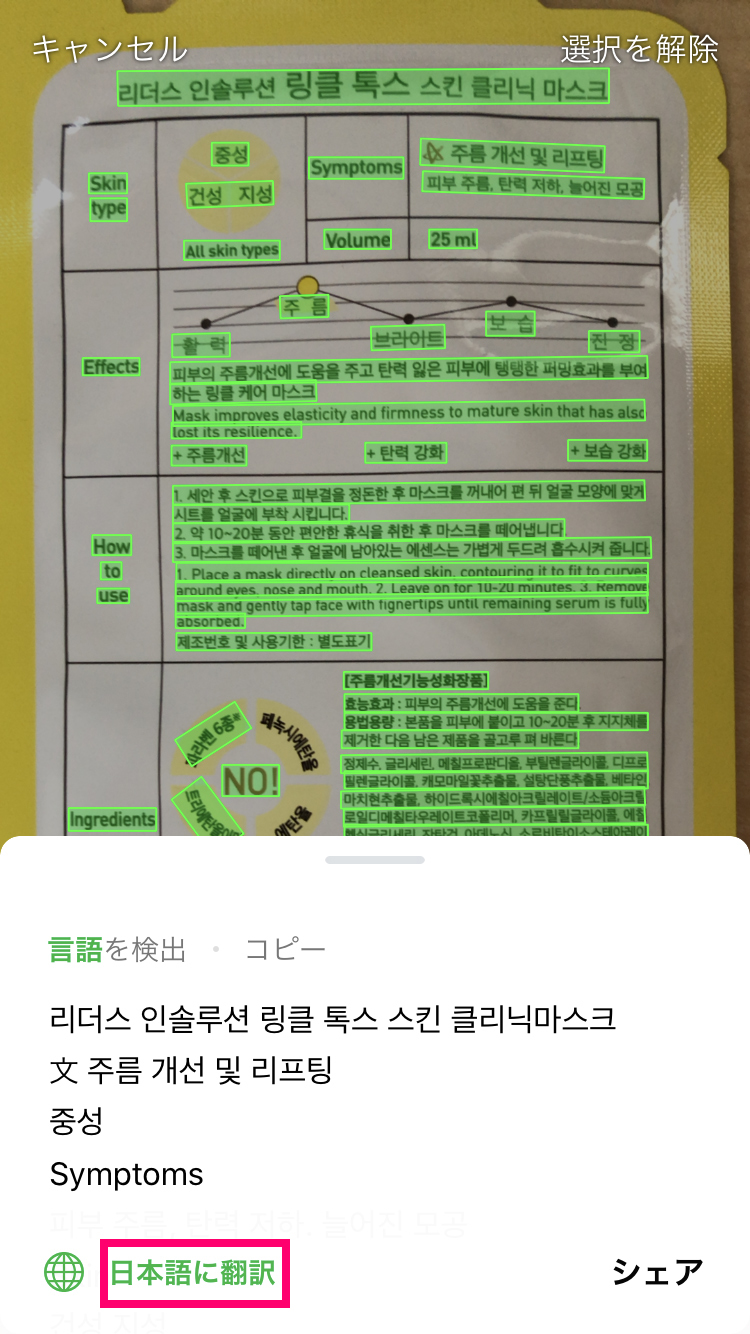The height and width of the screenshot is (1334, 750).
Task: Toggle the highlighted Ingredients text box
Action: 113,820
